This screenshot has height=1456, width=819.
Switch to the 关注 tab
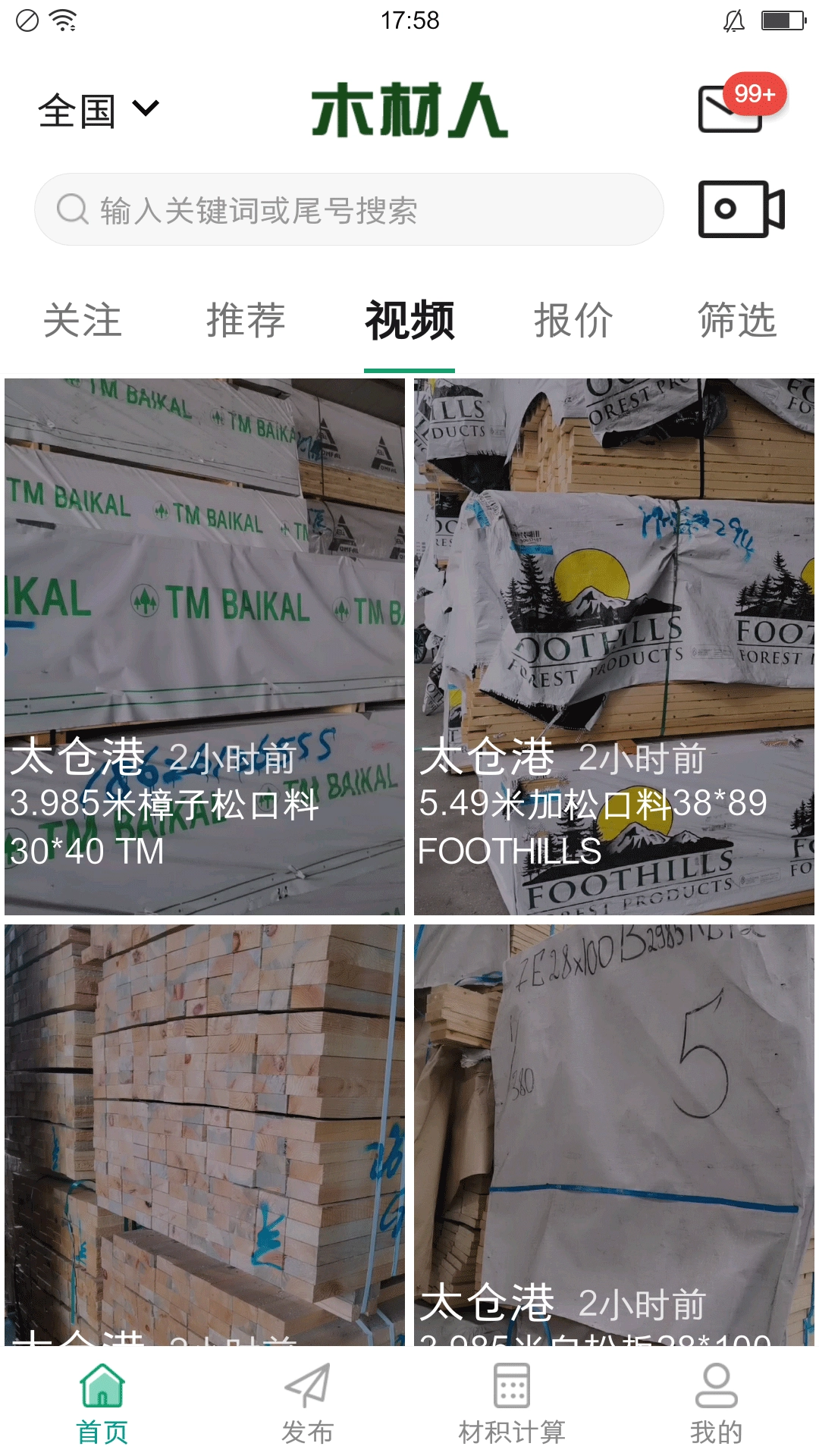point(82,321)
